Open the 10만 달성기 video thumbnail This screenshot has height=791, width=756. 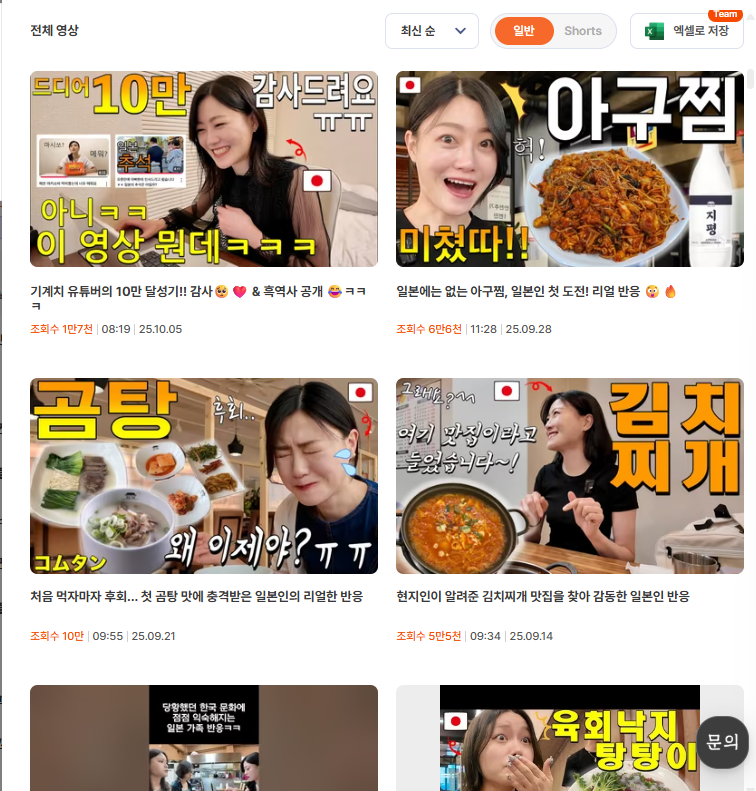pyautogui.click(x=204, y=169)
